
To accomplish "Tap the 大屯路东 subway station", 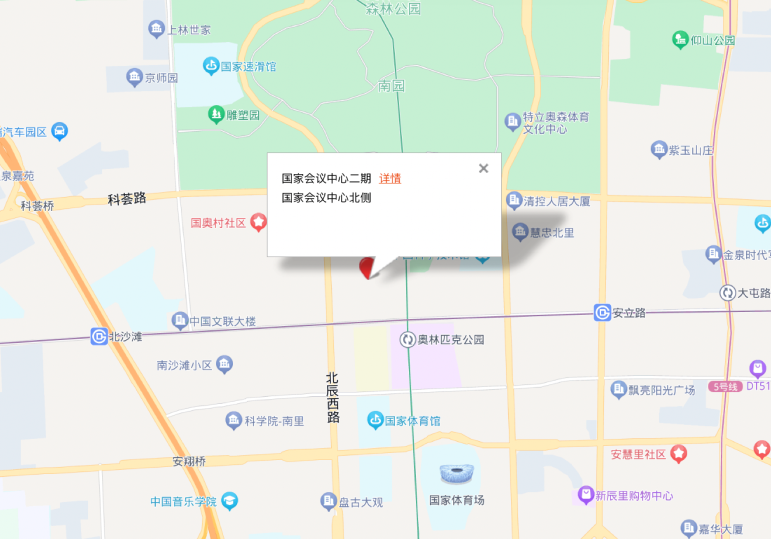I will (727, 293).
